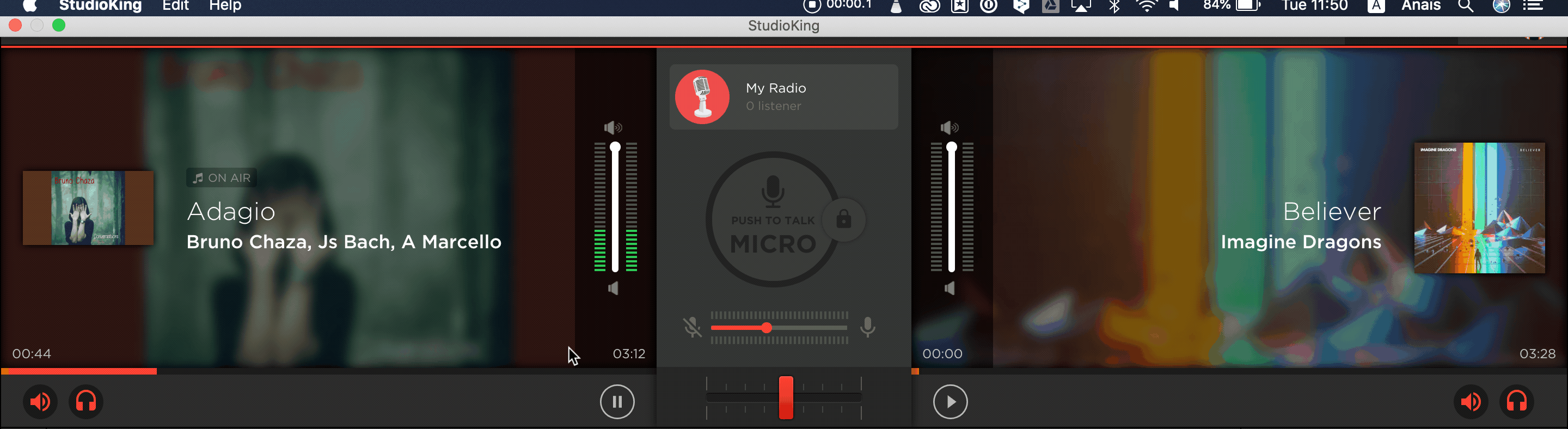Lock the microphone on
This screenshot has height=429, width=1568.
tap(844, 219)
